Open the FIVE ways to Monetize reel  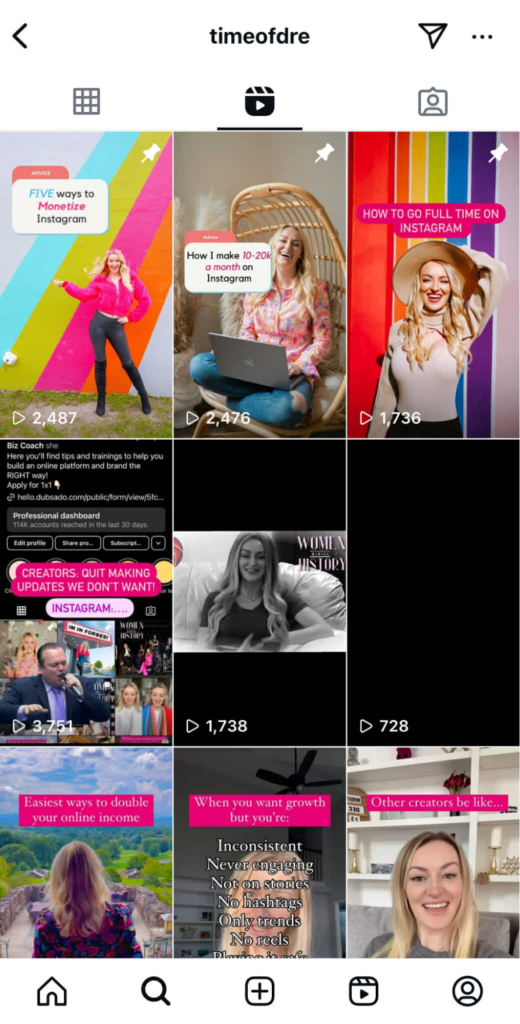click(86, 285)
